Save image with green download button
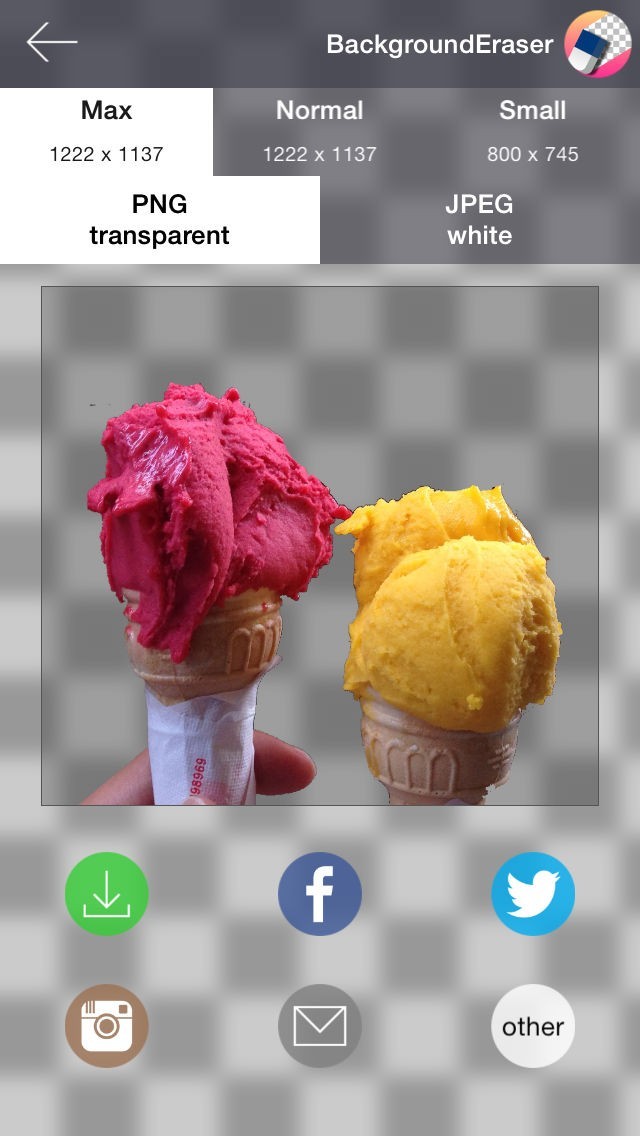The image size is (640, 1136). tap(106, 894)
